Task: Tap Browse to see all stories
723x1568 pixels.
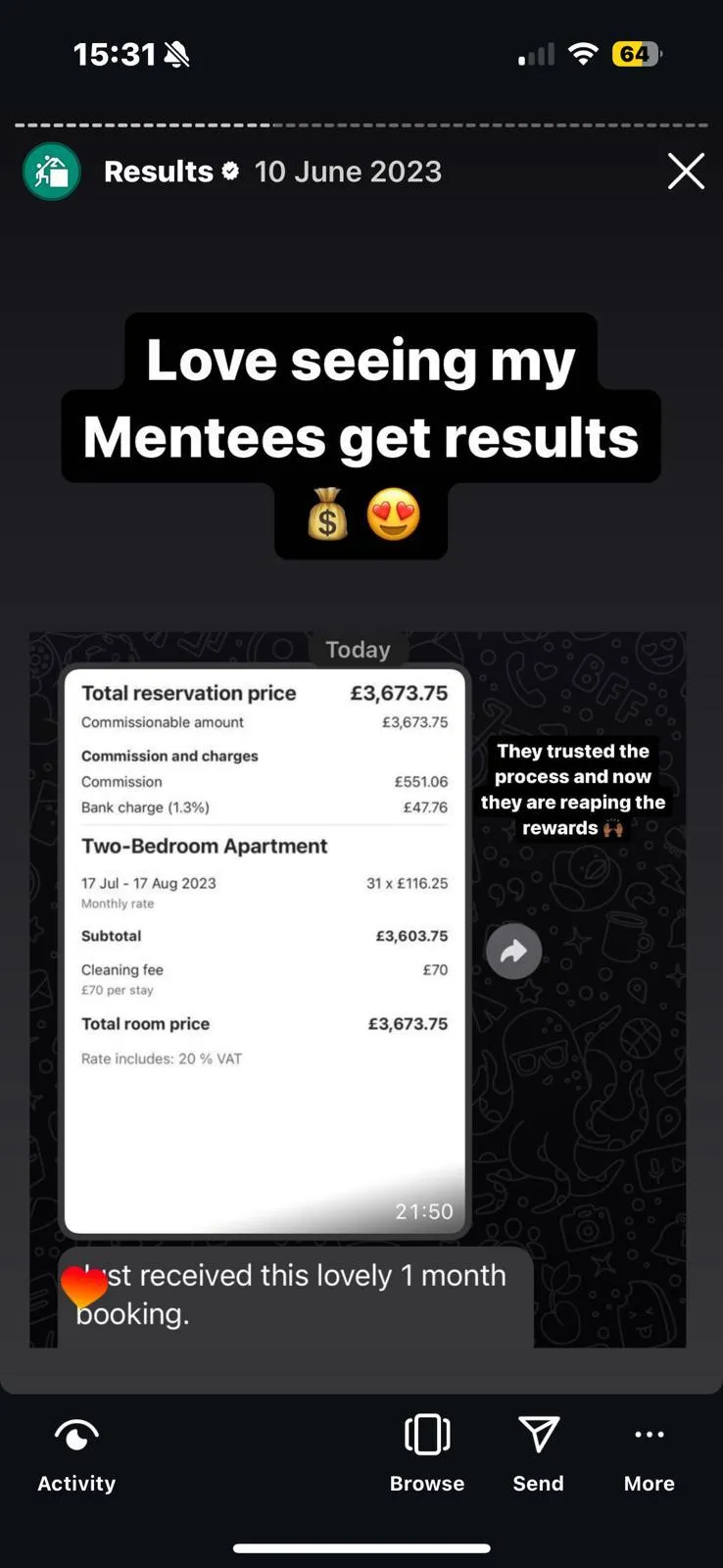Action: (427, 1454)
